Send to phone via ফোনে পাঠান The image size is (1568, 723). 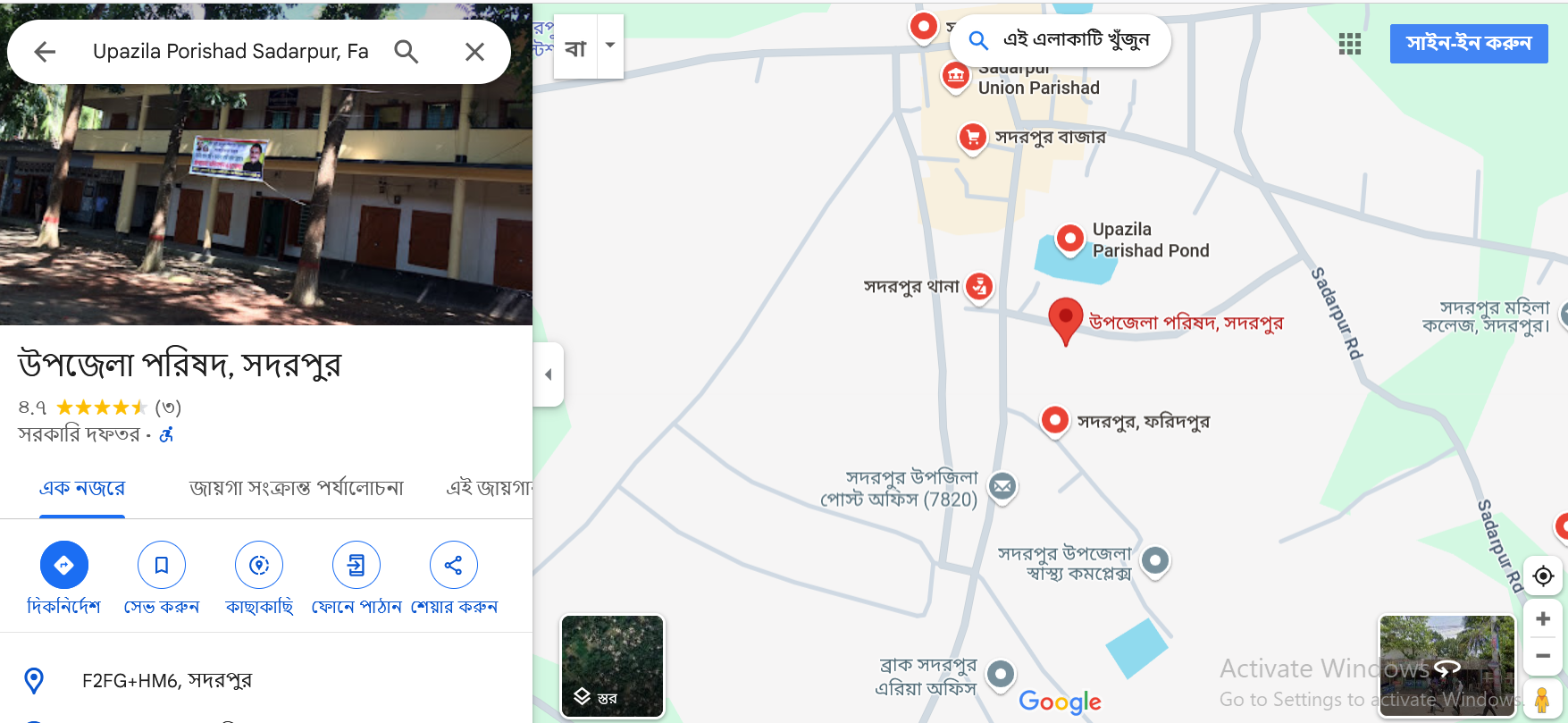point(356,566)
